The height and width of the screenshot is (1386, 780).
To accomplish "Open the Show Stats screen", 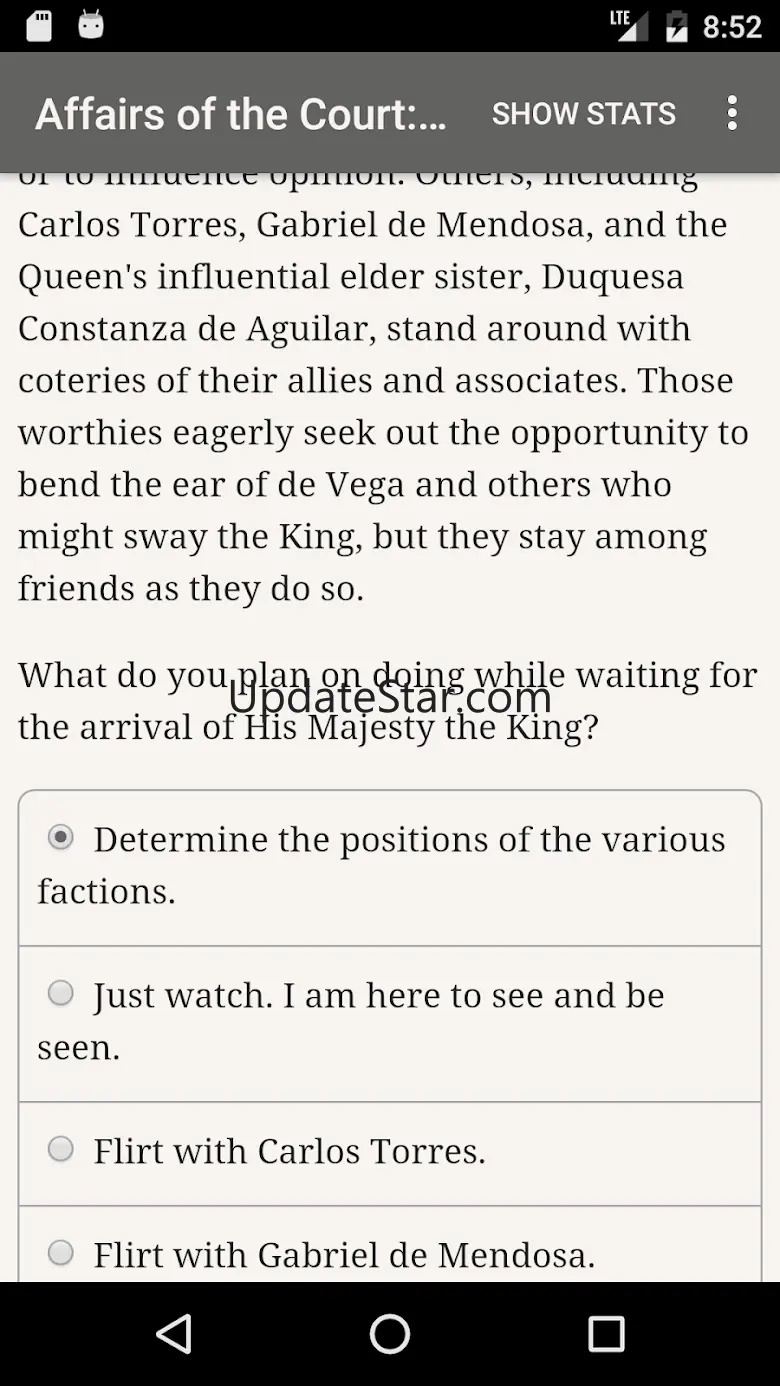I will coord(583,114).
